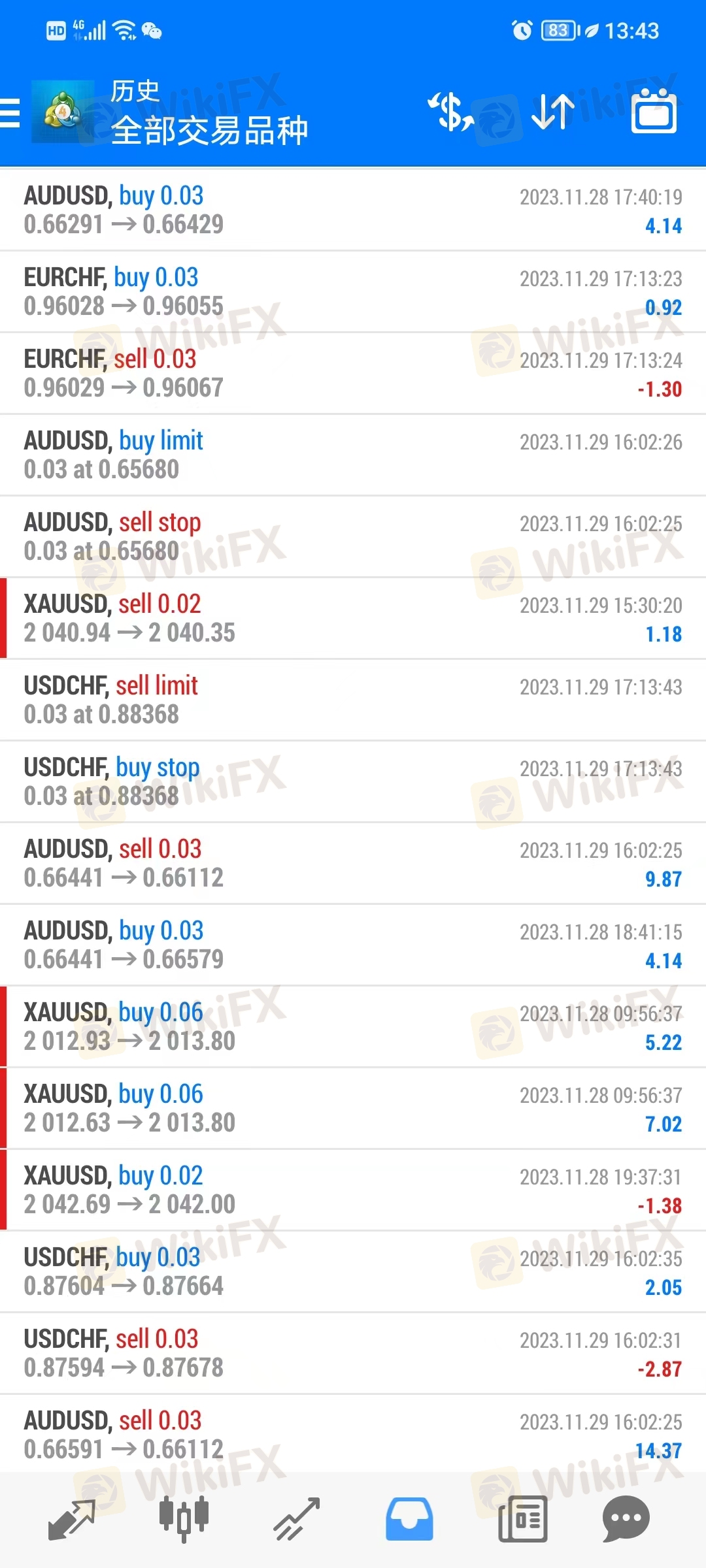Open the sort order arrows

[x=552, y=112]
